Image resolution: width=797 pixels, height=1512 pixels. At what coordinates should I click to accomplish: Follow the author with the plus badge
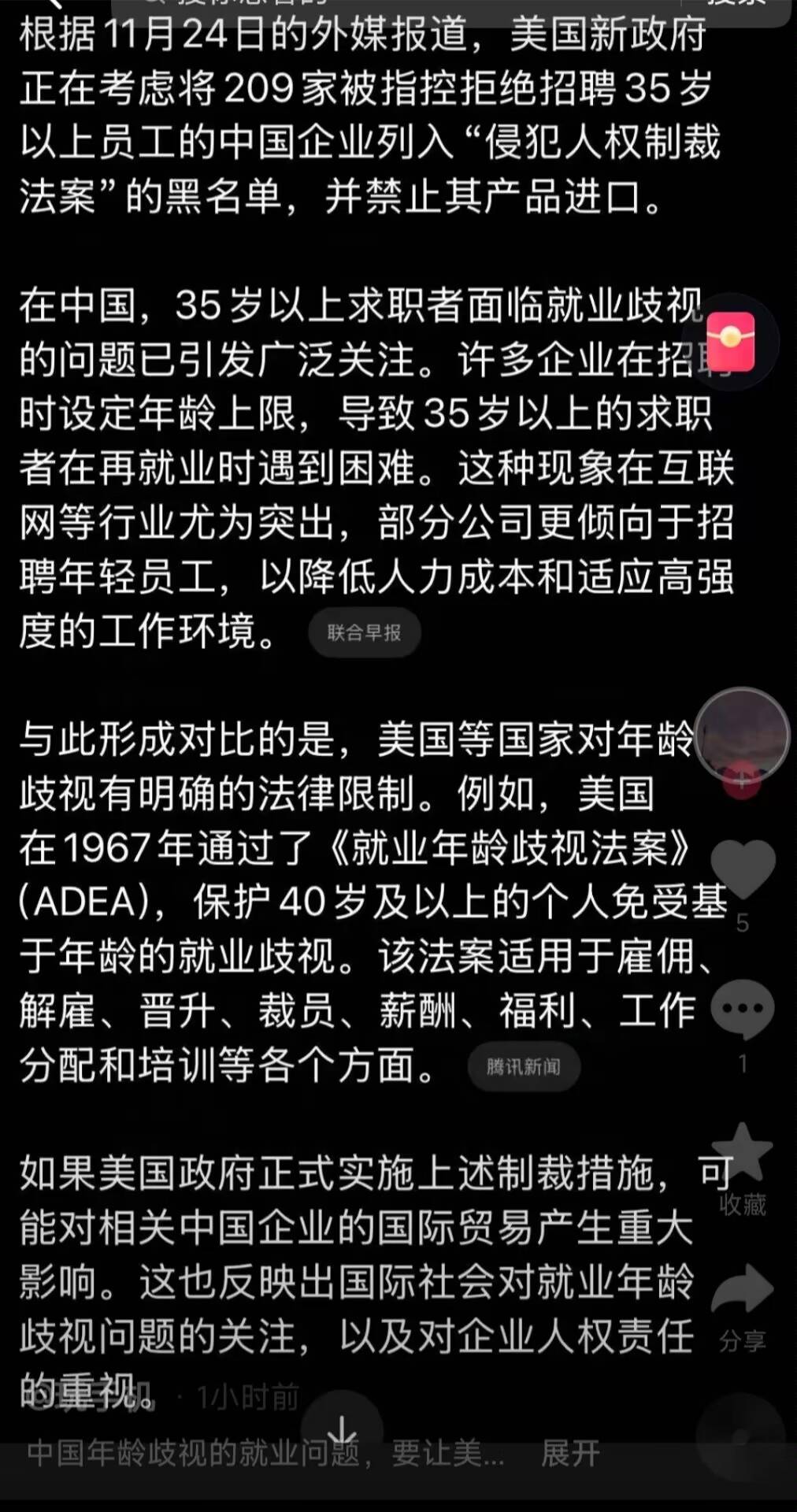pos(742,782)
